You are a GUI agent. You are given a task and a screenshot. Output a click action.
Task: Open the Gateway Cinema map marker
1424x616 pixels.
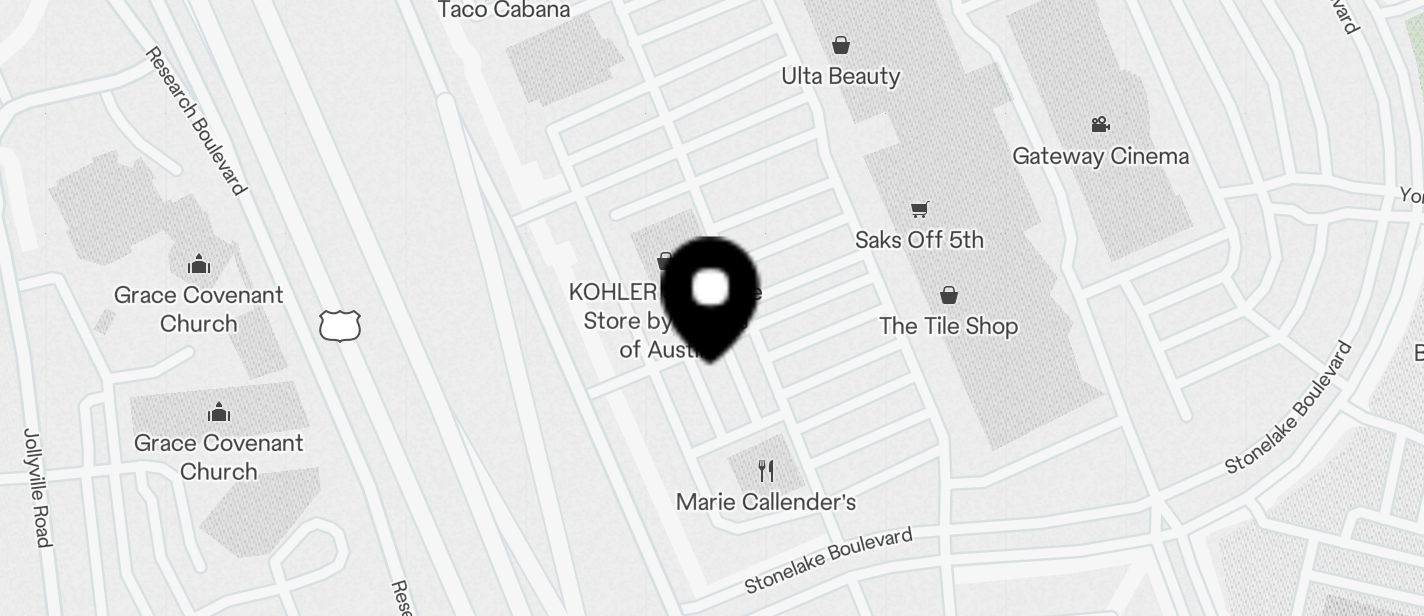tap(1100, 126)
